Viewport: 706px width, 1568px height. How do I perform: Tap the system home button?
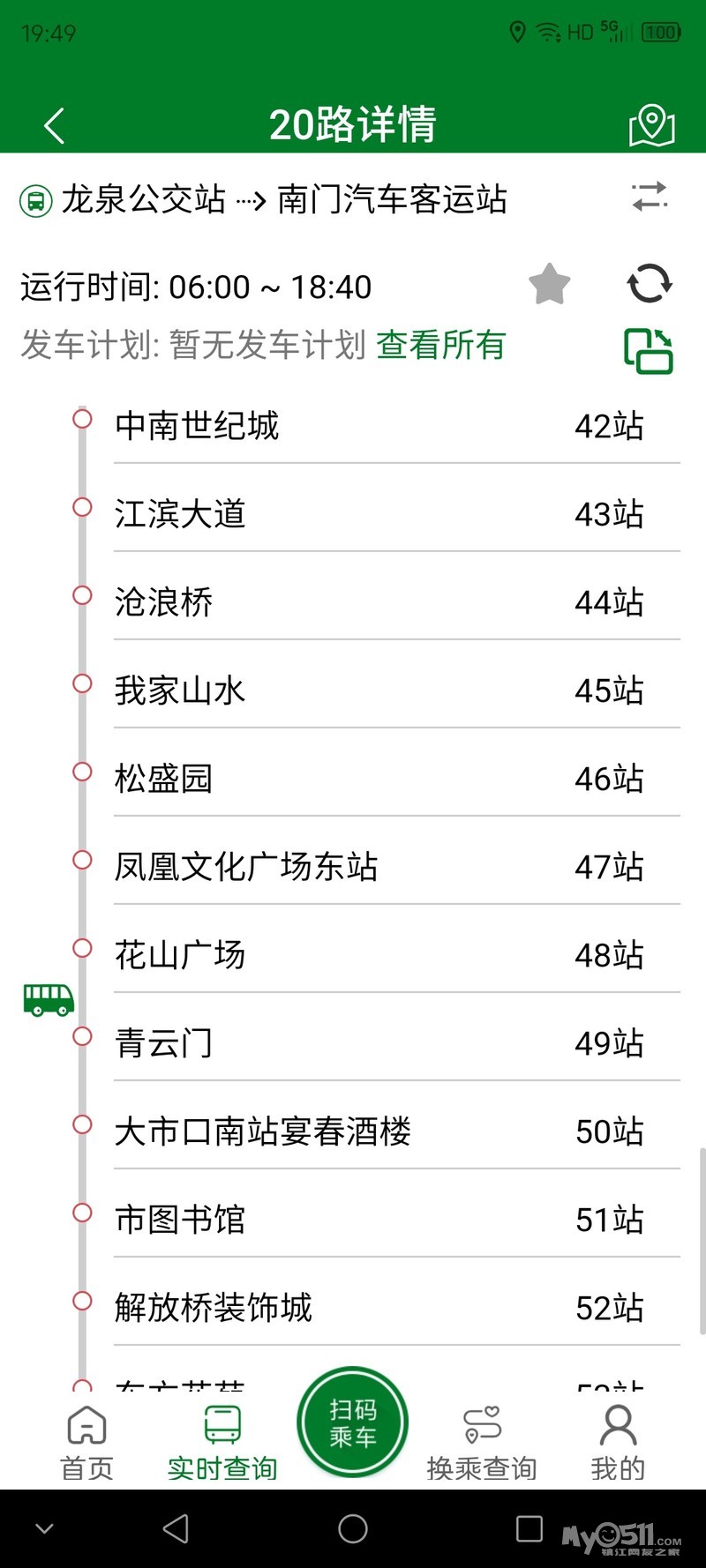click(353, 1528)
